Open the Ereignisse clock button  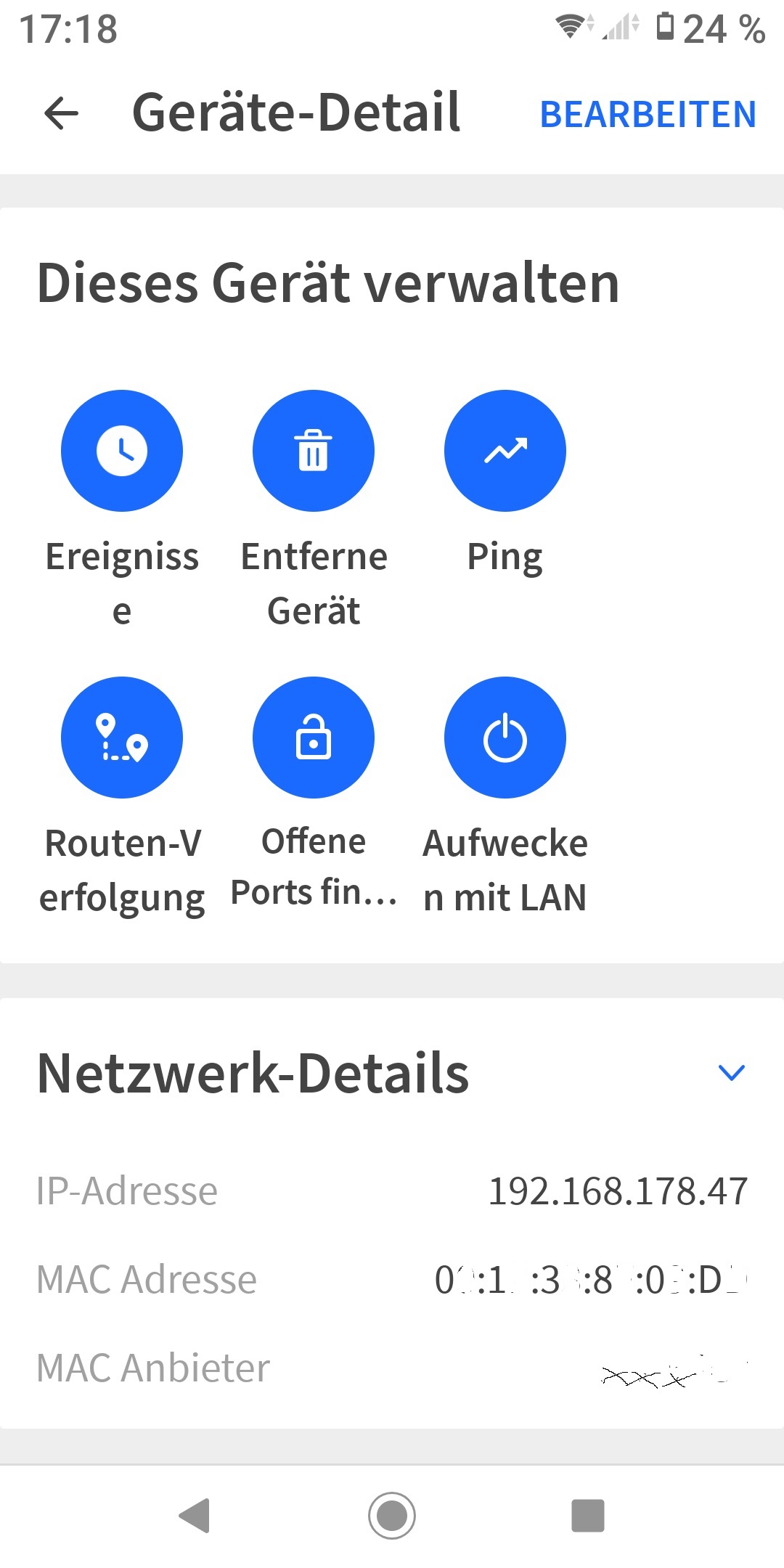point(122,451)
